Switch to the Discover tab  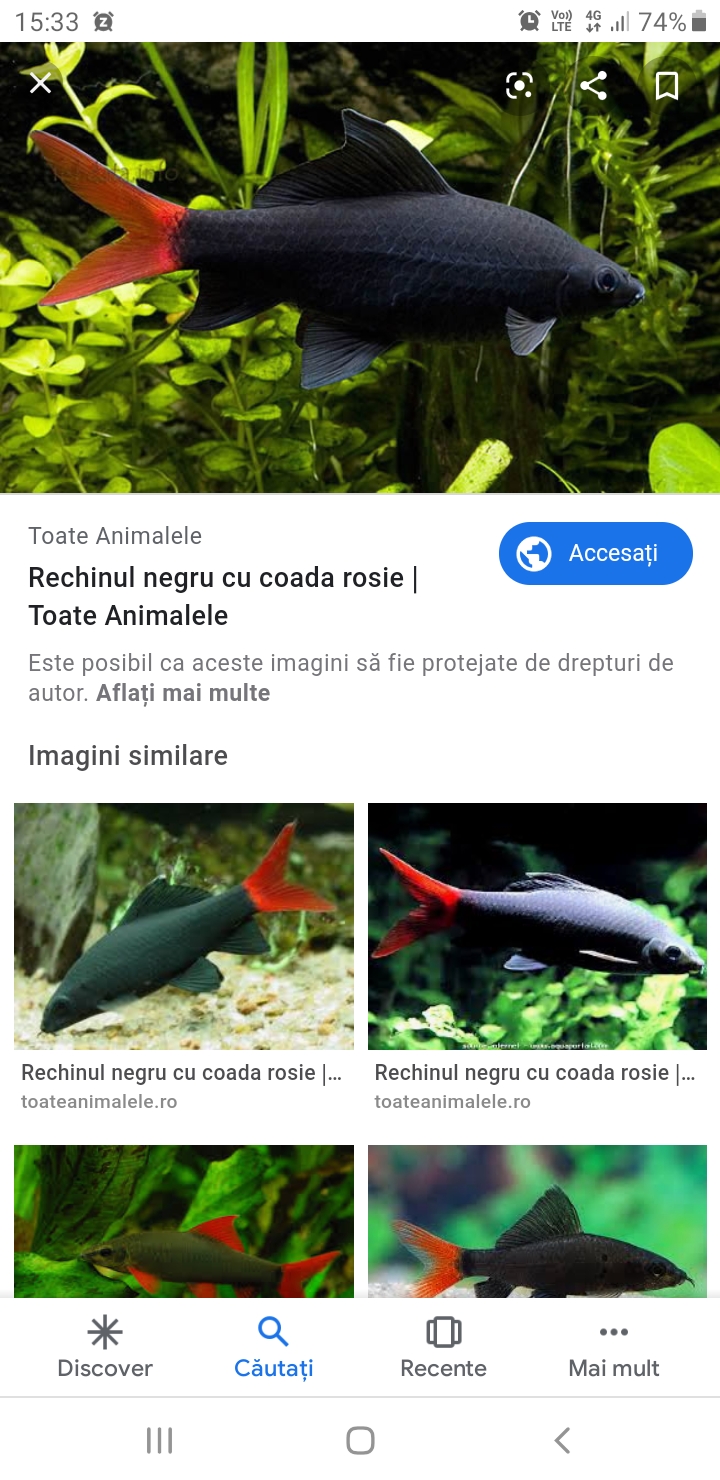(105, 1348)
